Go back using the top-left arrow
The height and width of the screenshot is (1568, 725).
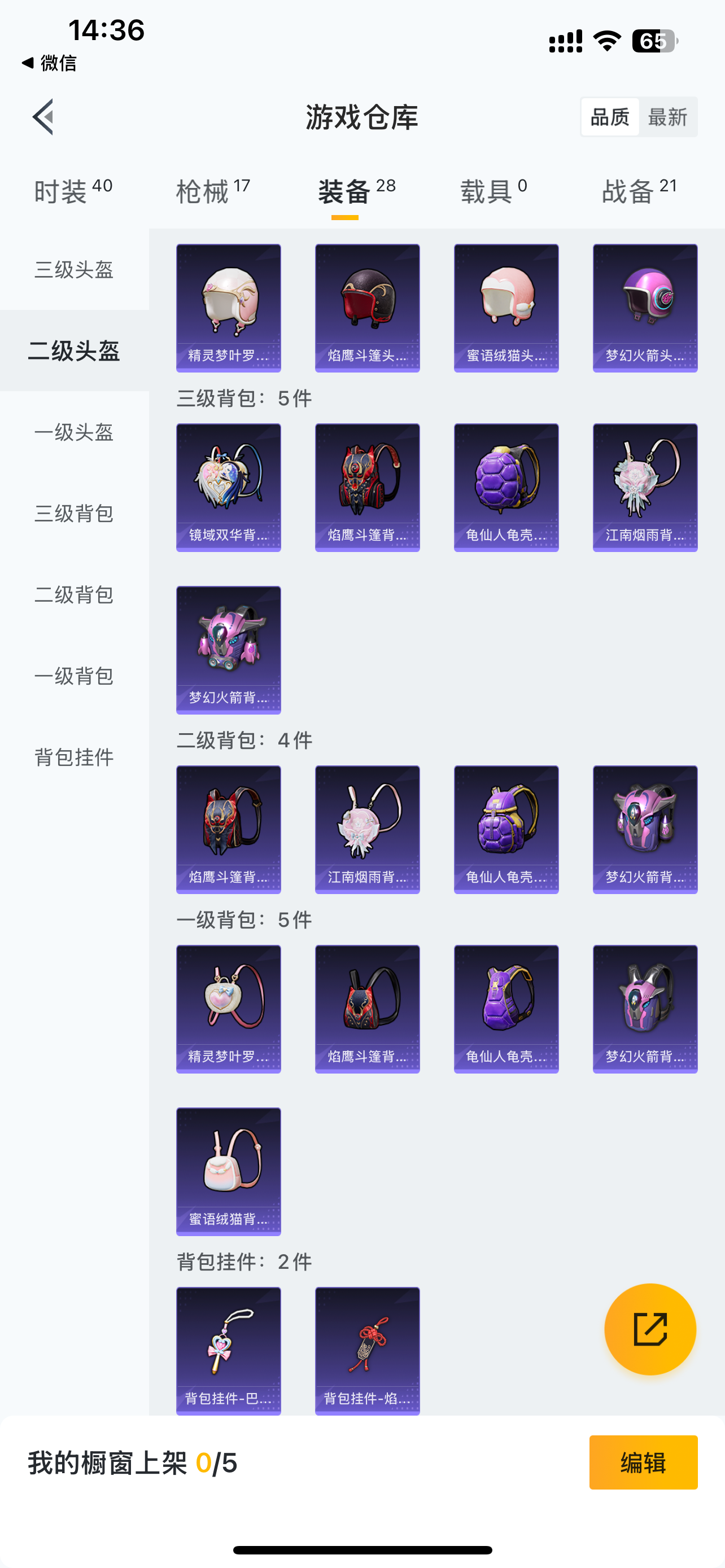[x=43, y=117]
